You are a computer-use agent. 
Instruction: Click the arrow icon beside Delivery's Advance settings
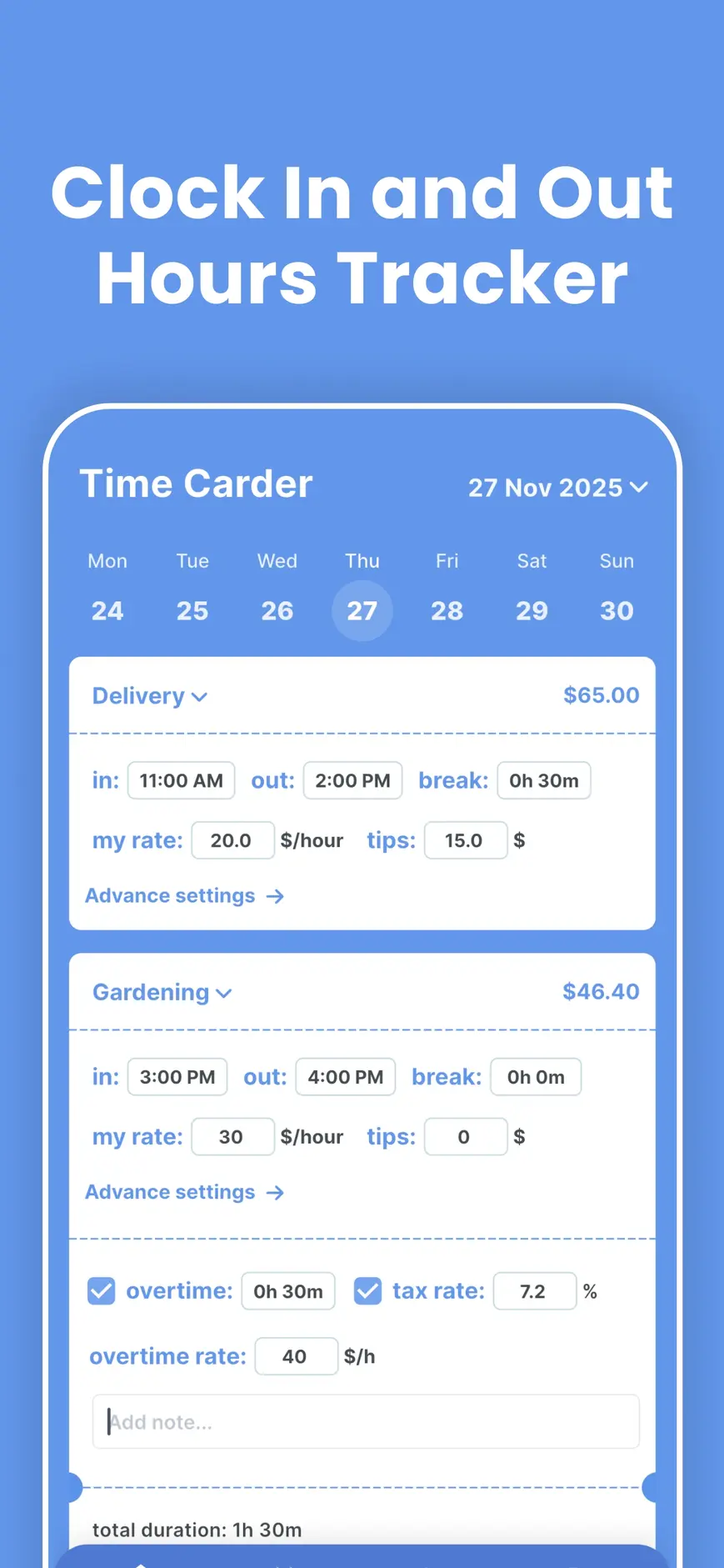point(276,895)
